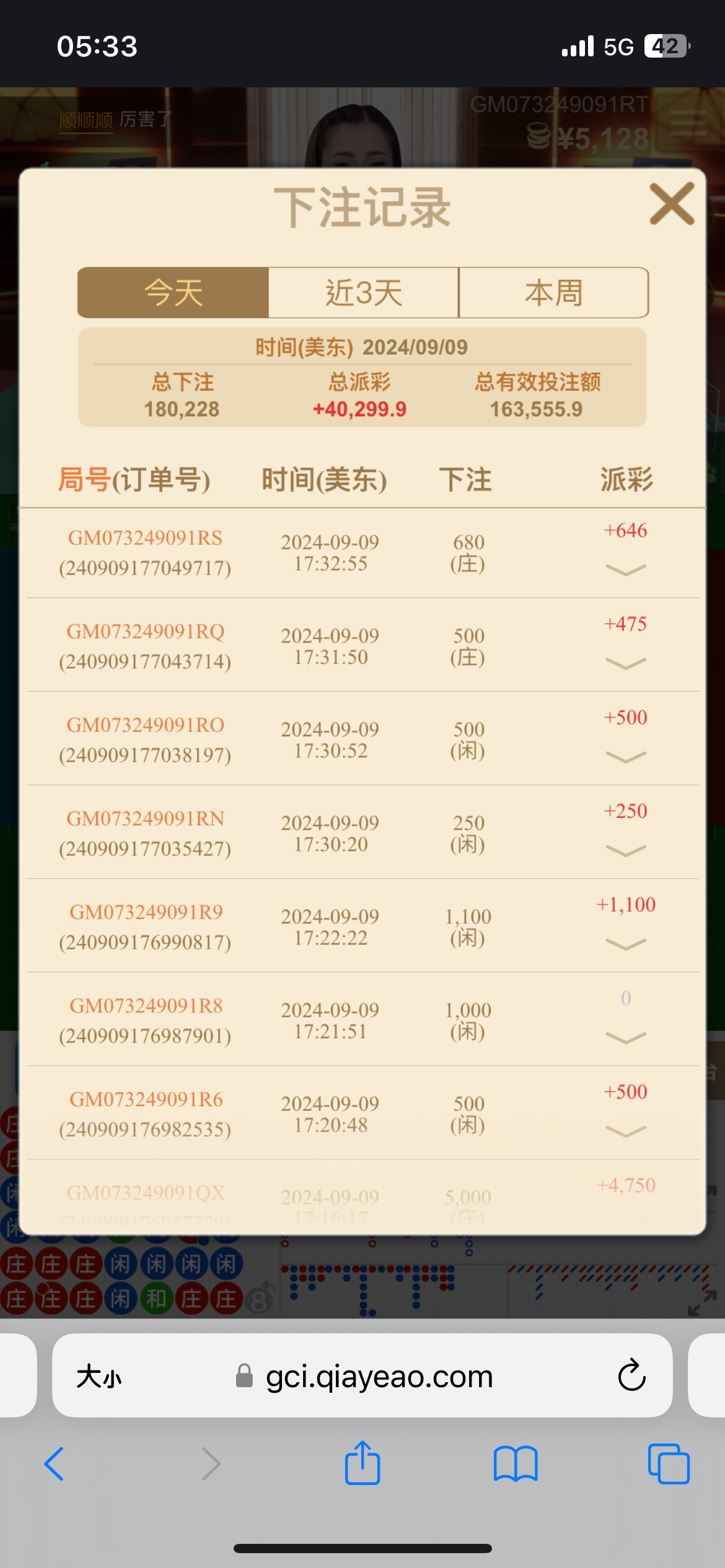Expand details for order GM073249091R8
725x1568 pixels.
click(x=625, y=1037)
